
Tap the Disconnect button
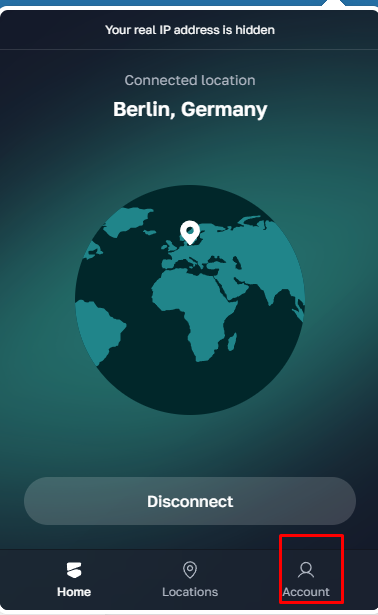tap(190, 501)
